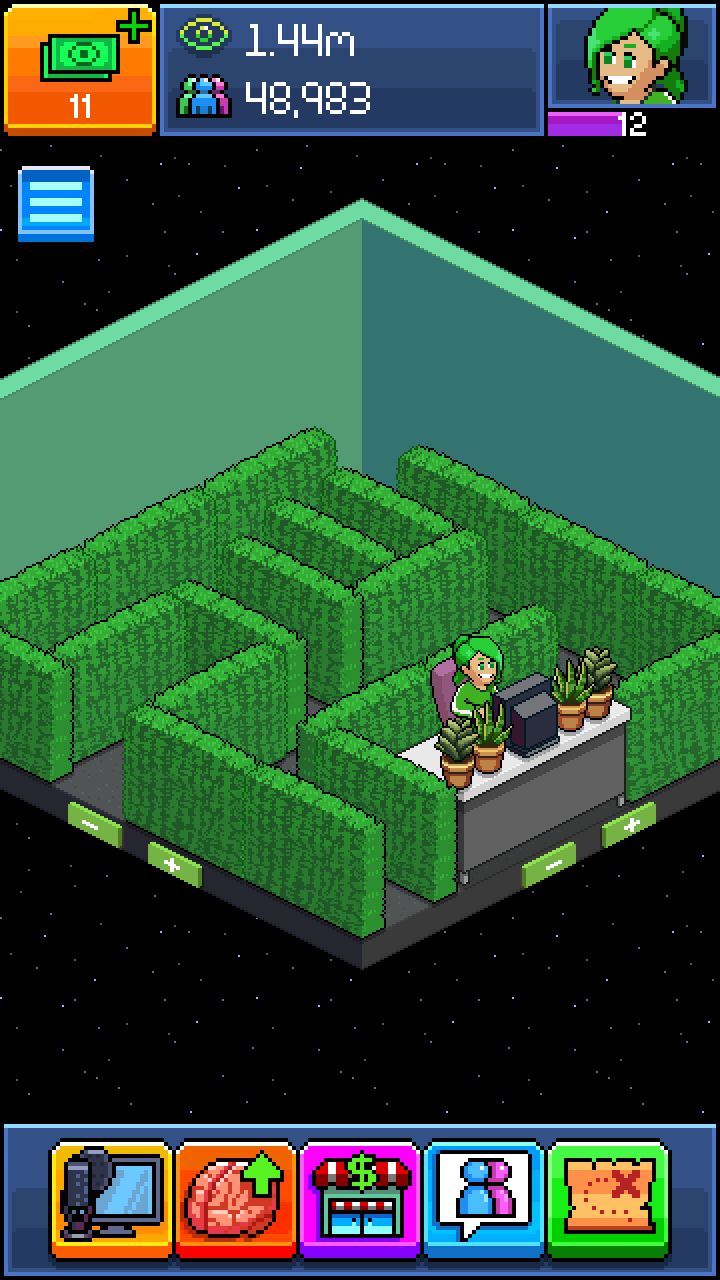The height and width of the screenshot is (1280, 720).
Task: Open the blue hamburger menu
Action: (56, 203)
